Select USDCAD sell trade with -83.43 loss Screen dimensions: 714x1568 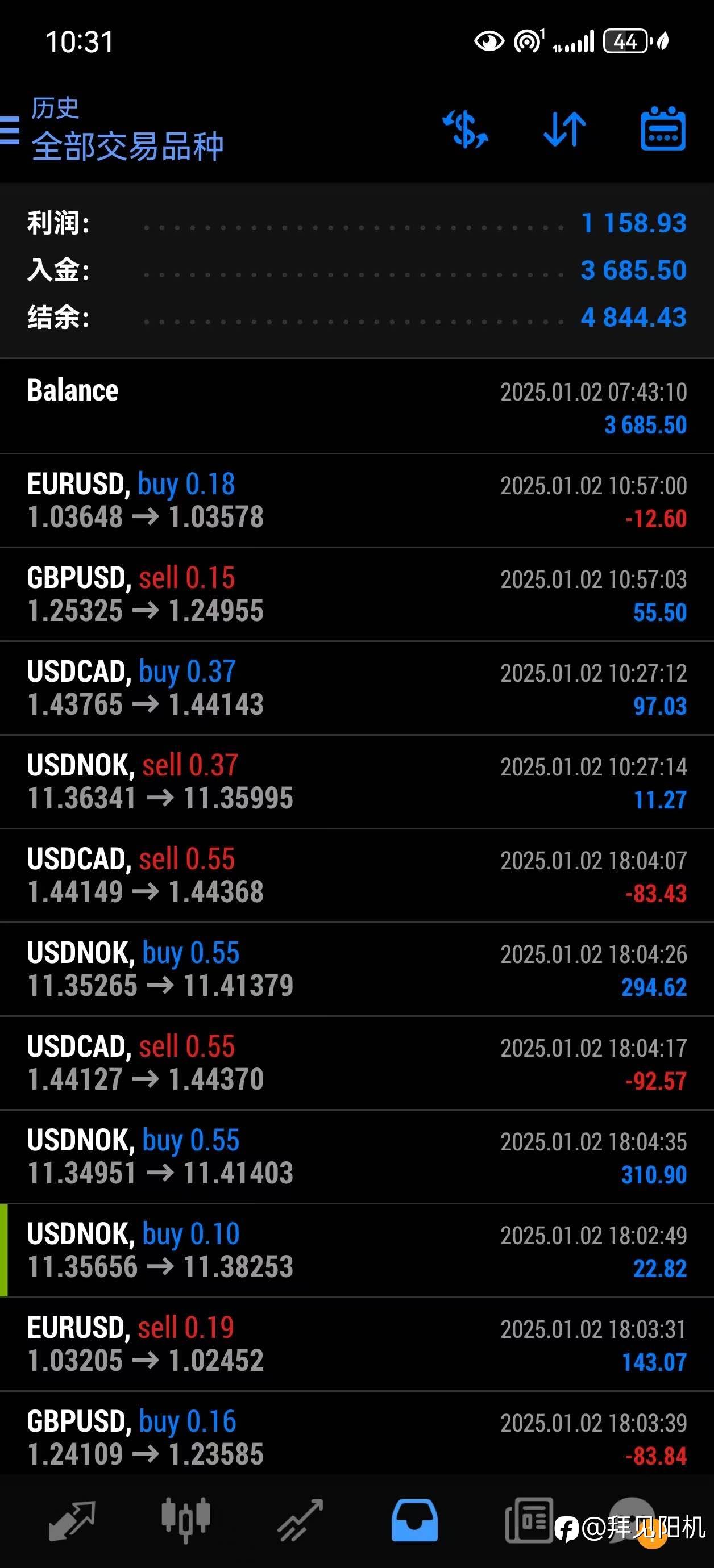point(357,875)
